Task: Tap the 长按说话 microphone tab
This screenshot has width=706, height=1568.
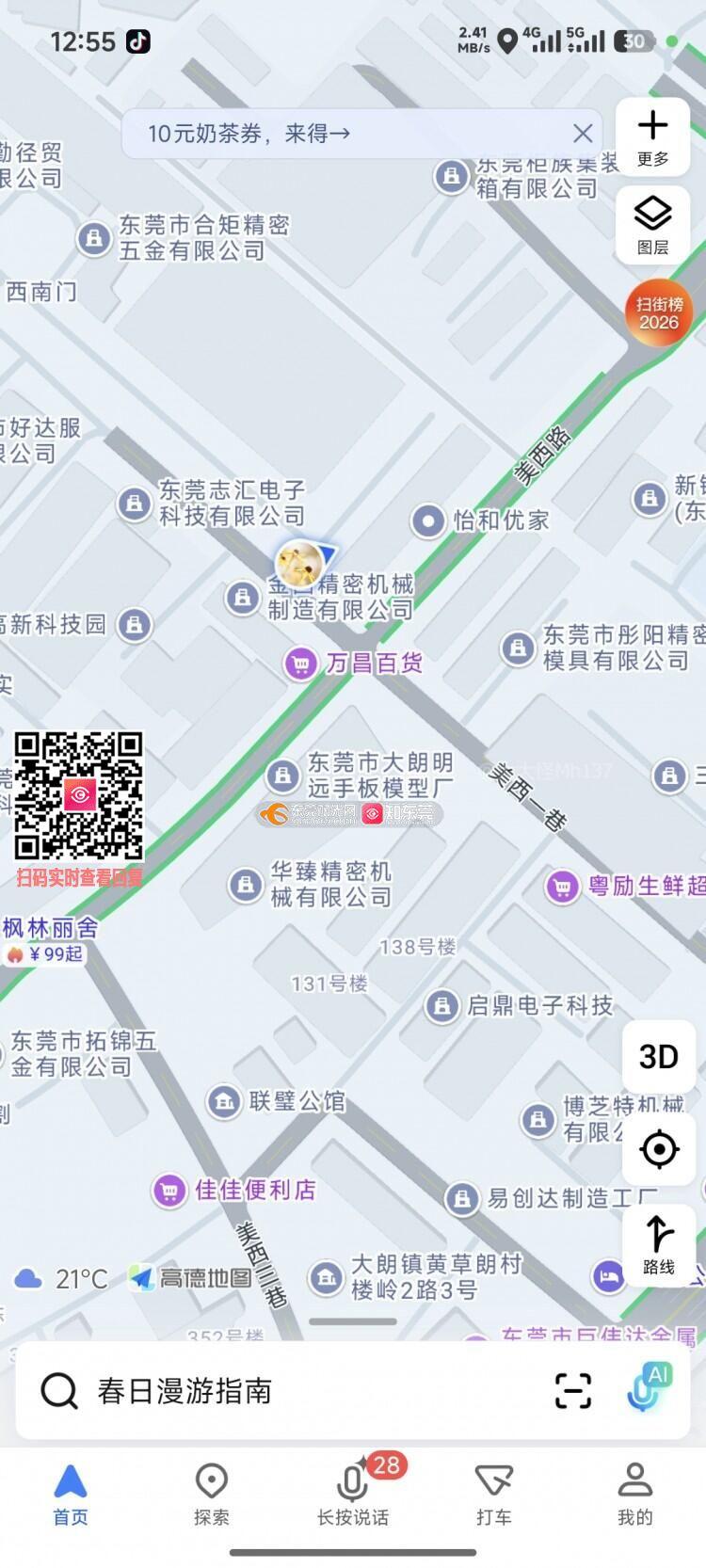Action: pos(353,1493)
